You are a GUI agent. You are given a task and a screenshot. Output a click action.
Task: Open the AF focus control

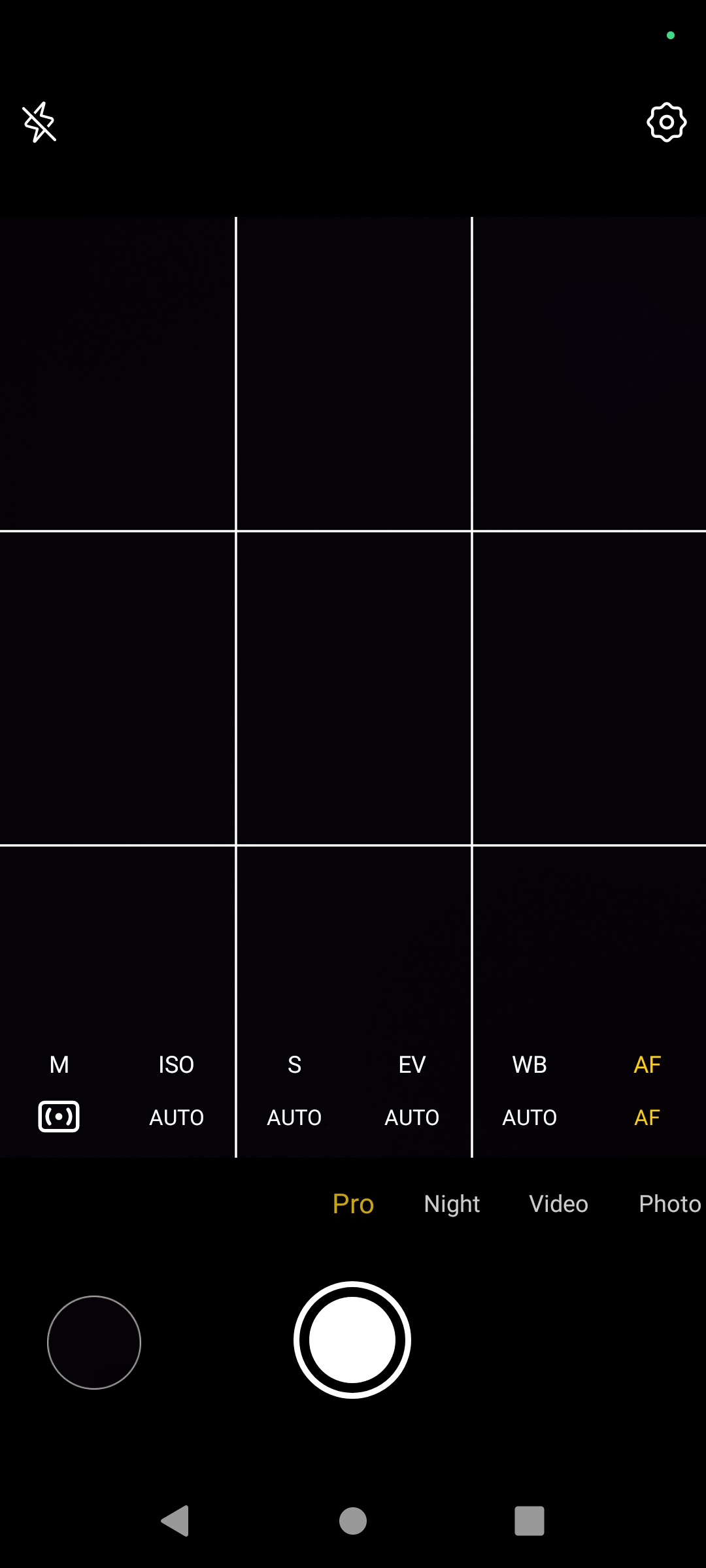click(x=647, y=1090)
